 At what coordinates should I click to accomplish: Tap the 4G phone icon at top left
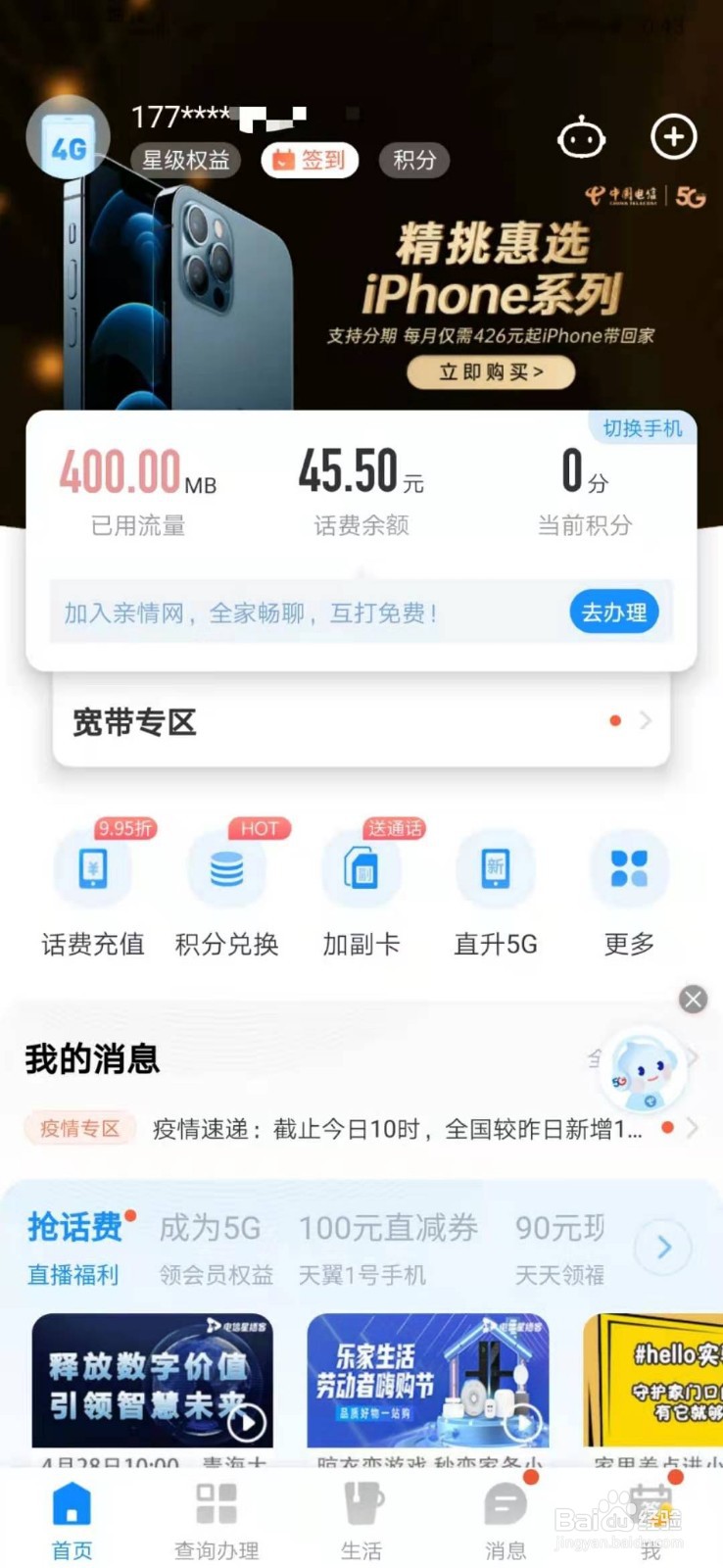tap(67, 137)
